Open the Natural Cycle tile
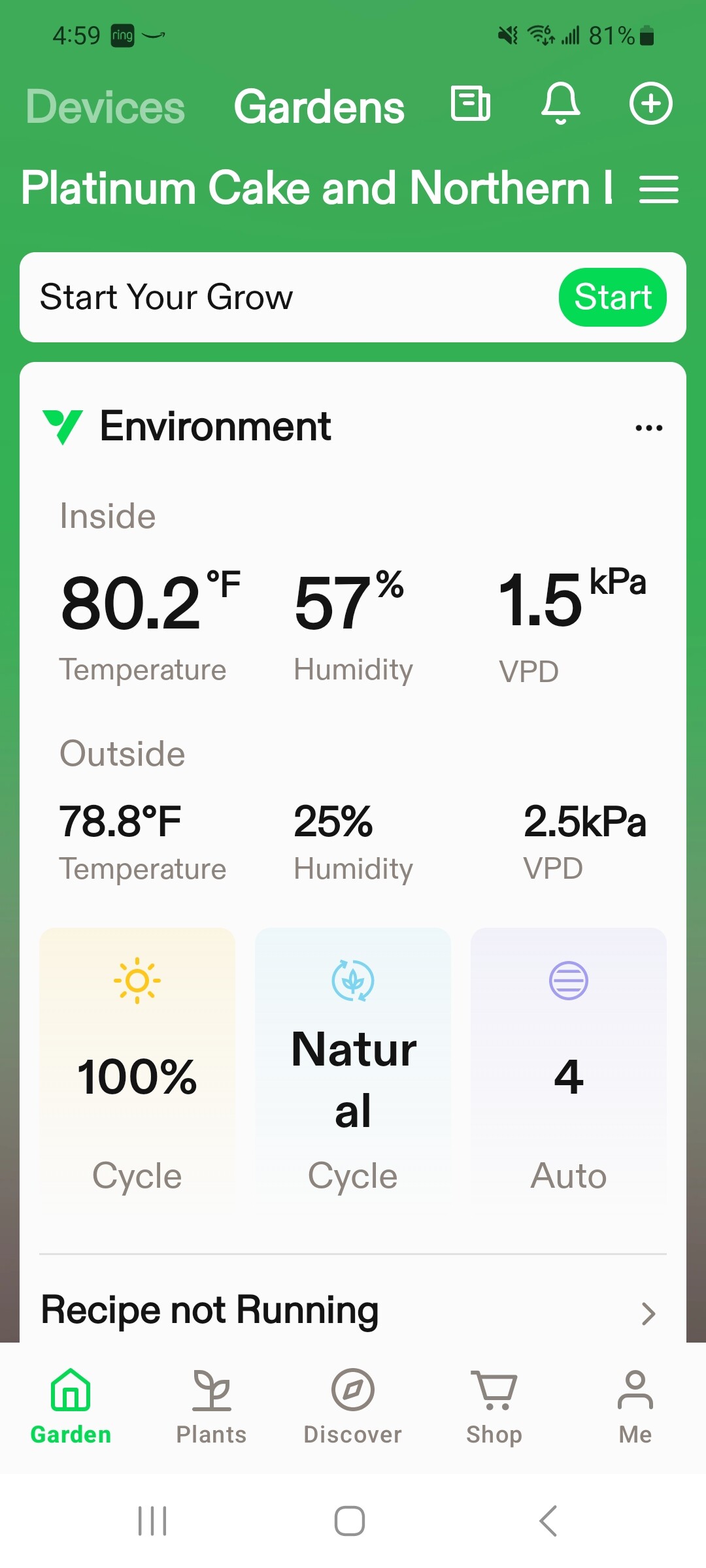This screenshot has height=1568, width=706. point(353,1071)
